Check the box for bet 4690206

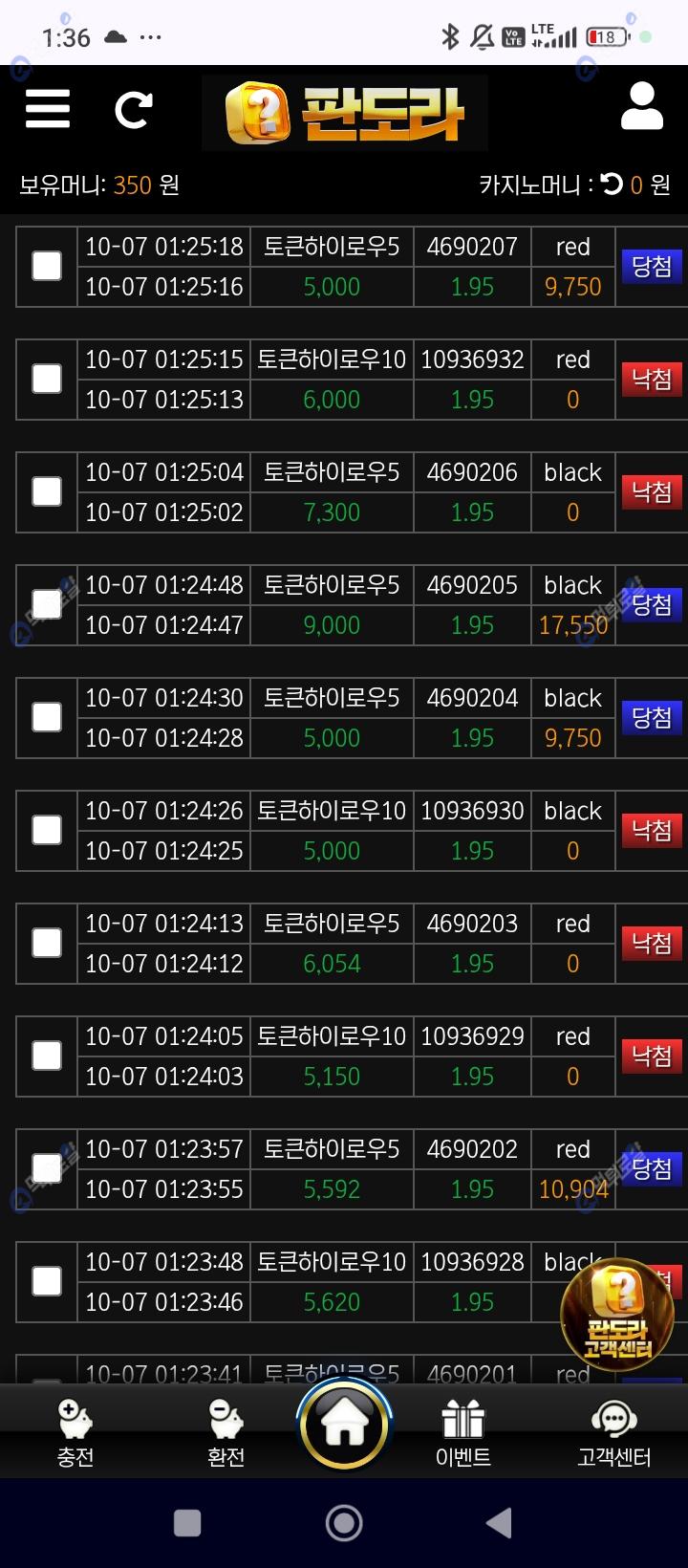(x=47, y=491)
